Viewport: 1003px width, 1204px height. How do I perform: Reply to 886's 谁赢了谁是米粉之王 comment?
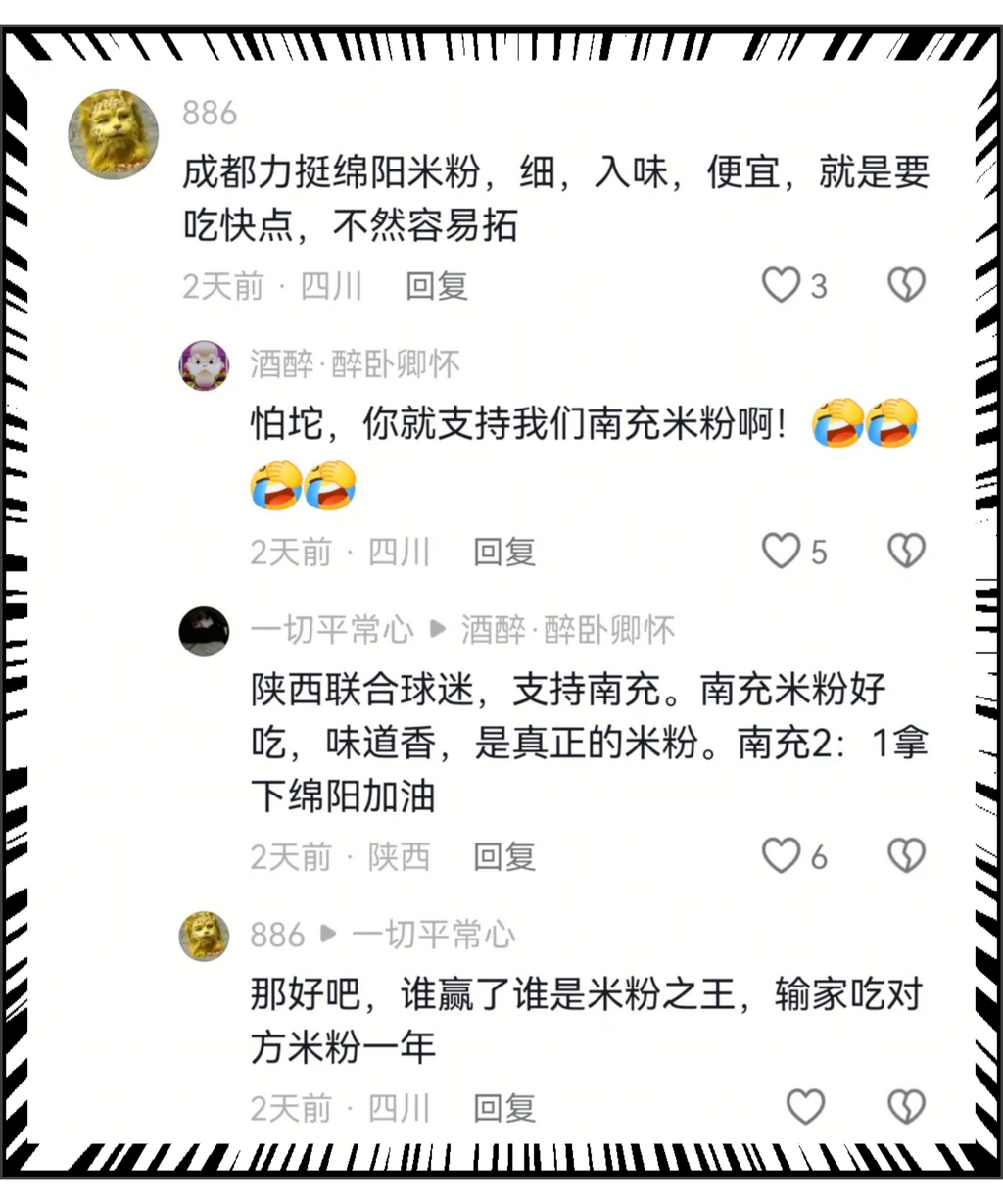(504, 1108)
